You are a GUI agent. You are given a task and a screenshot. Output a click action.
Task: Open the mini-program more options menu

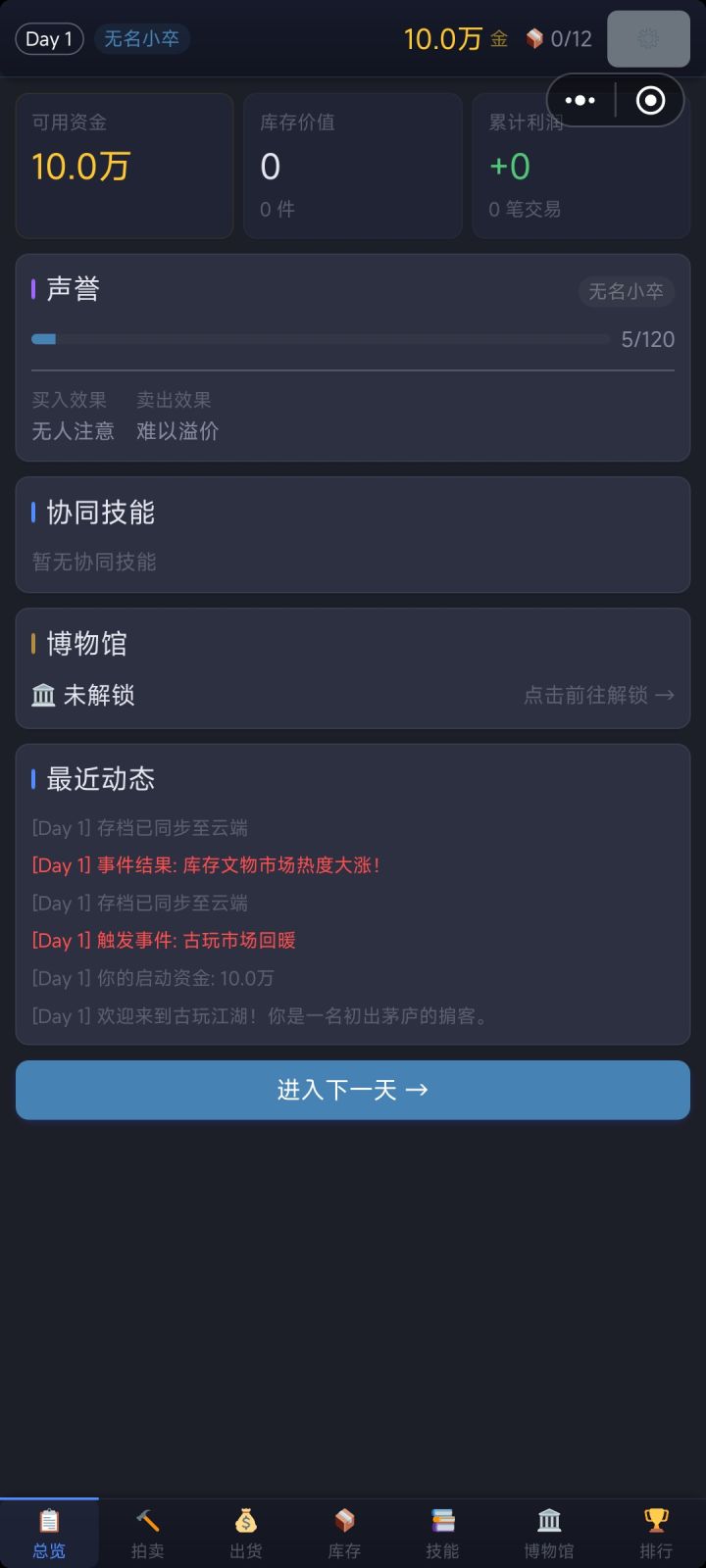point(580,100)
